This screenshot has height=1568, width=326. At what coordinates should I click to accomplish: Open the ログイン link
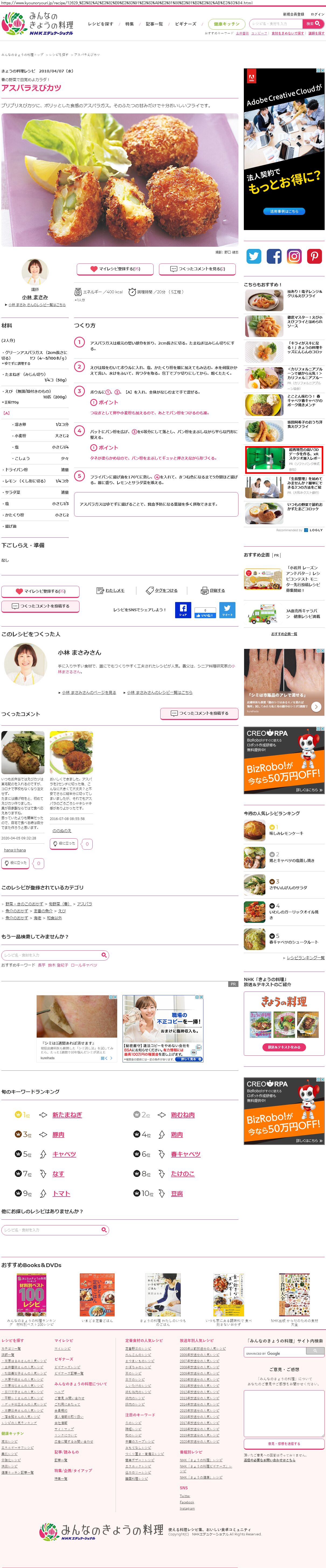[317, 14]
